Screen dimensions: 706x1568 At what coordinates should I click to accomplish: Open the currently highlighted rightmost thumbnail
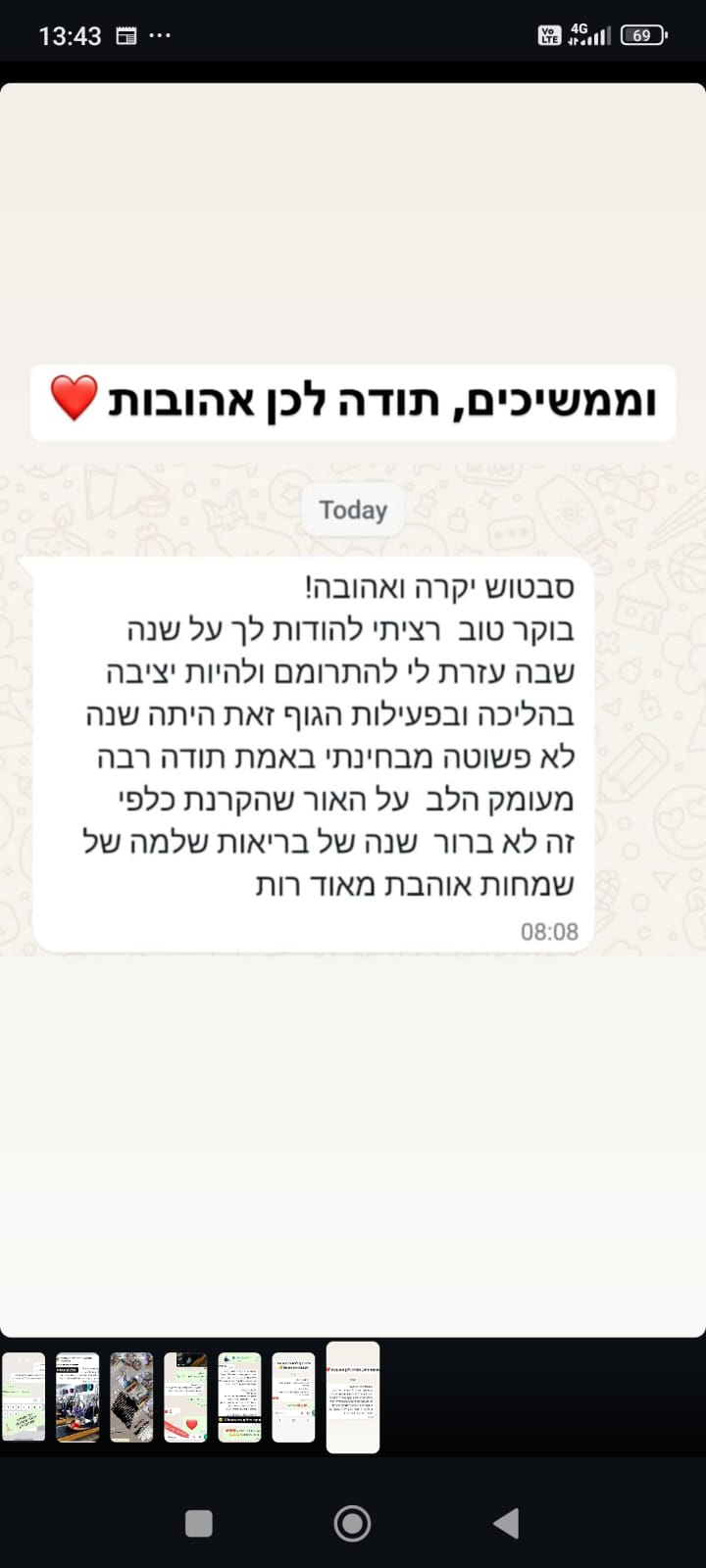tap(352, 1397)
